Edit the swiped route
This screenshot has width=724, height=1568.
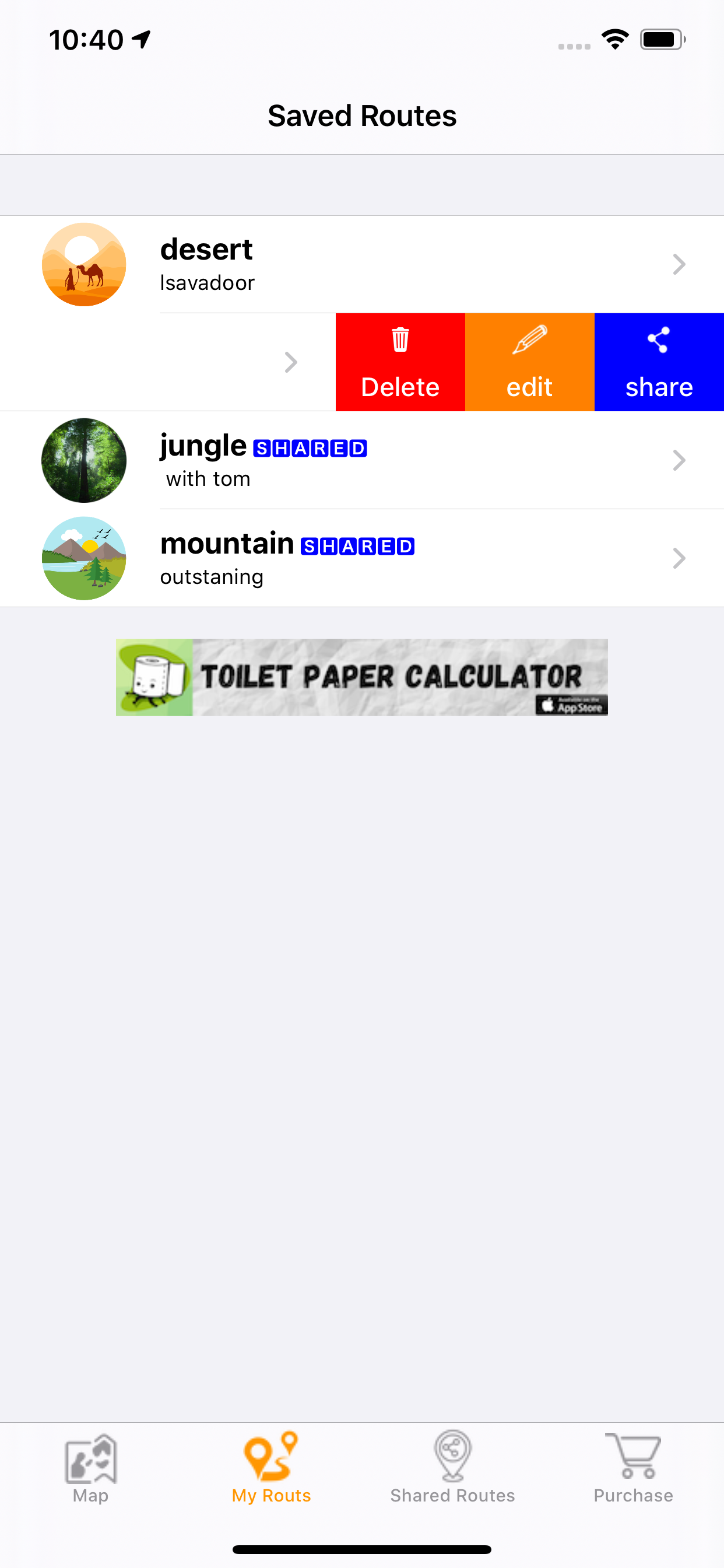pos(529,362)
